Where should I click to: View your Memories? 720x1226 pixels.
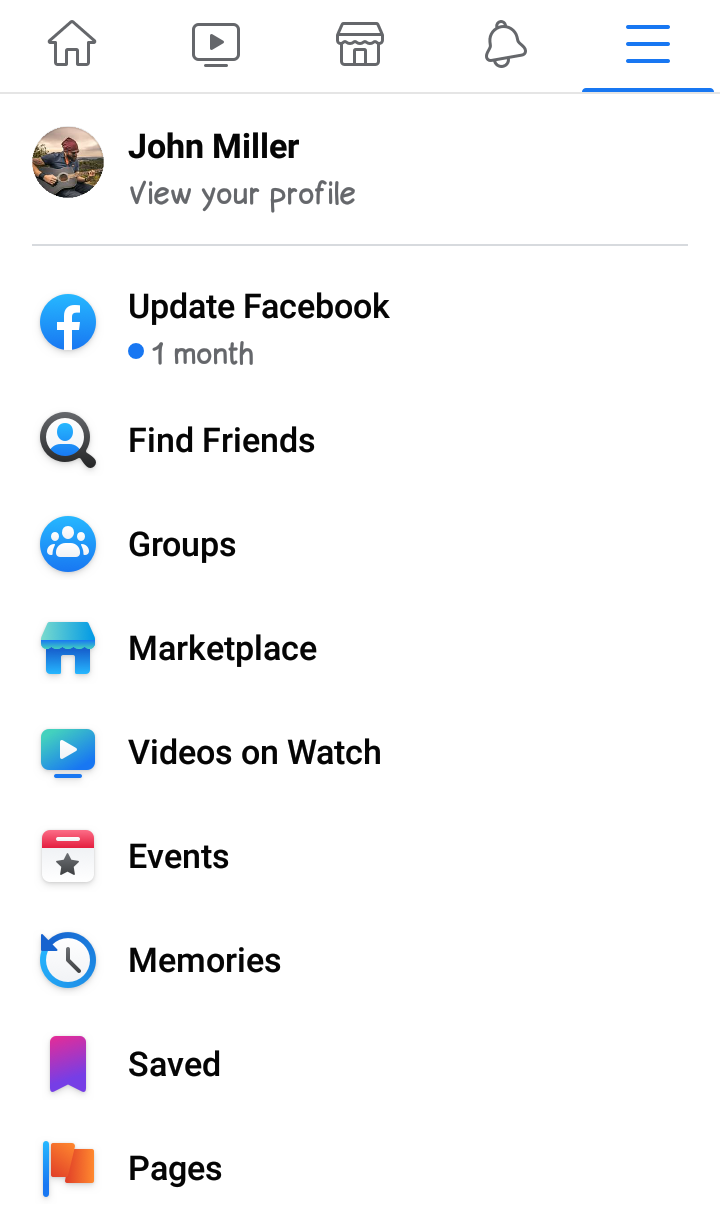click(x=204, y=960)
